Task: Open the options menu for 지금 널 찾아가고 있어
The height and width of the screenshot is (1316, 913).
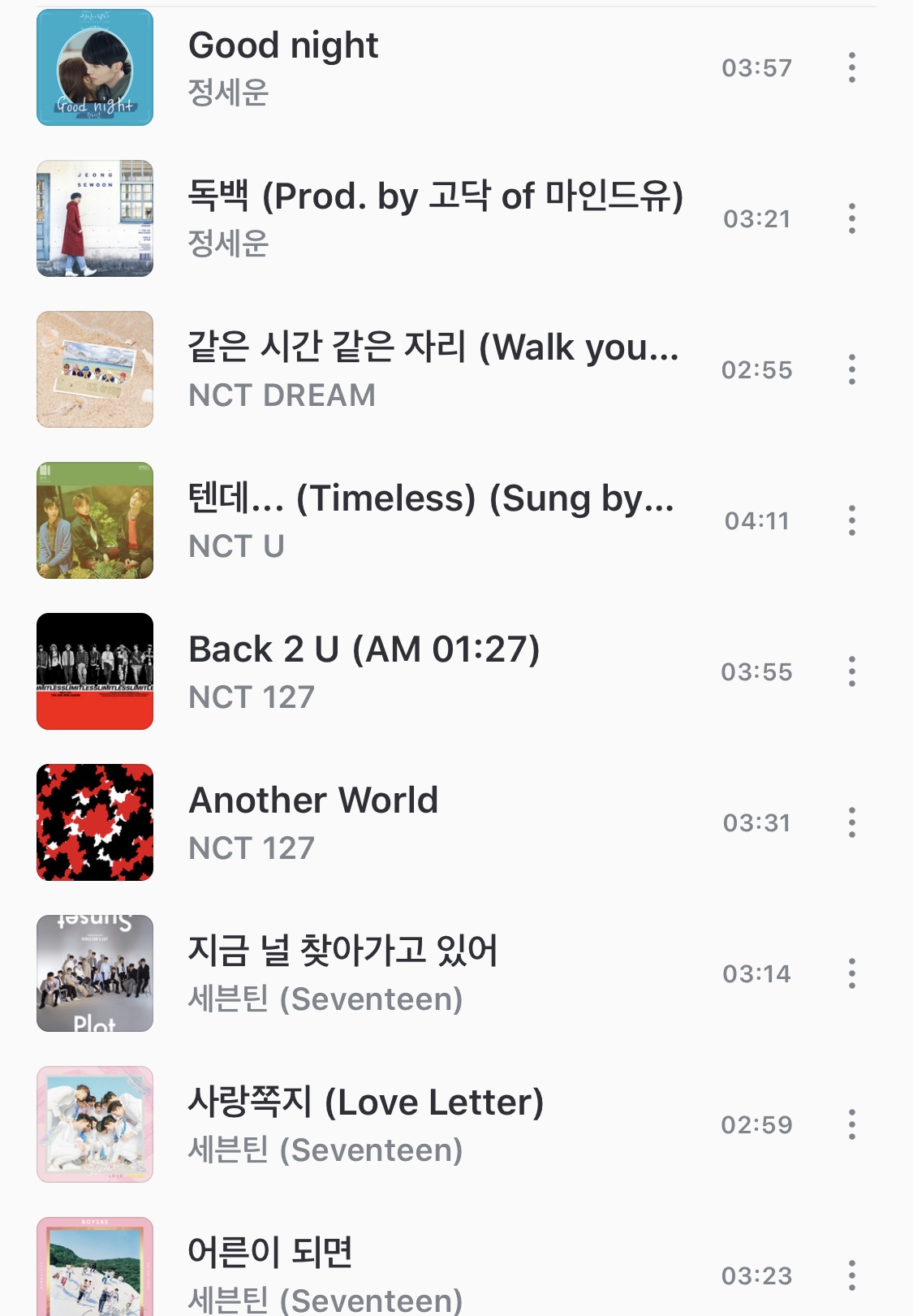Action: tap(851, 973)
